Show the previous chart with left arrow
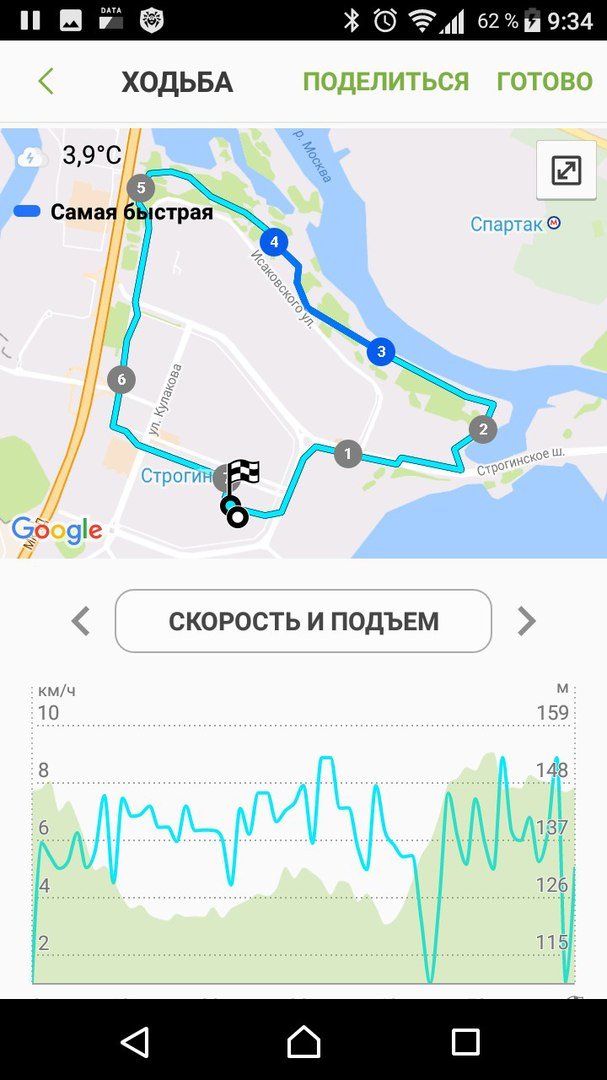This screenshot has width=607, height=1080. pos(81,621)
